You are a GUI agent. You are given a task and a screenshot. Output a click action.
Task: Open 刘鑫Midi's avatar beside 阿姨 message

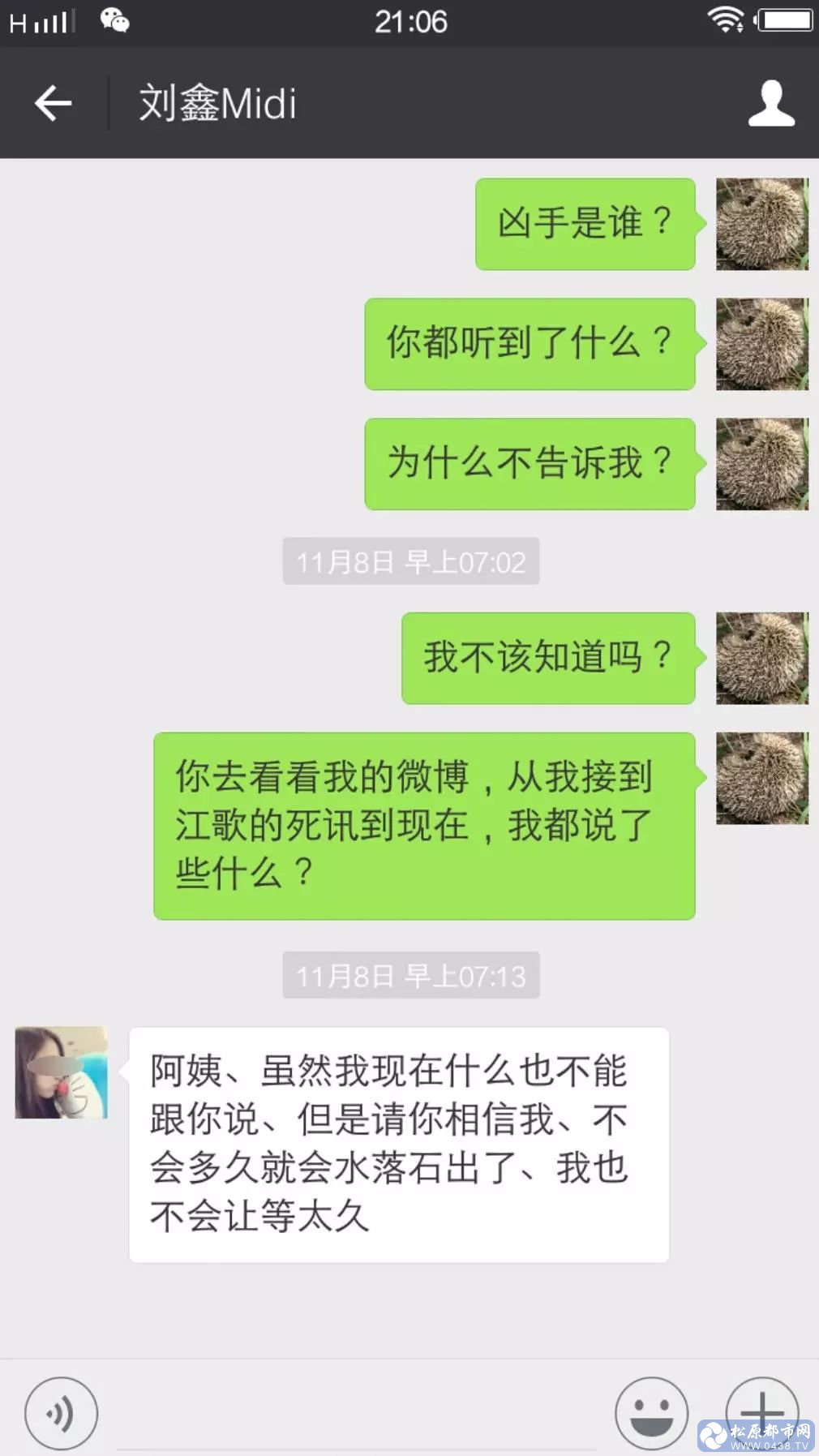click(62, 1072)
